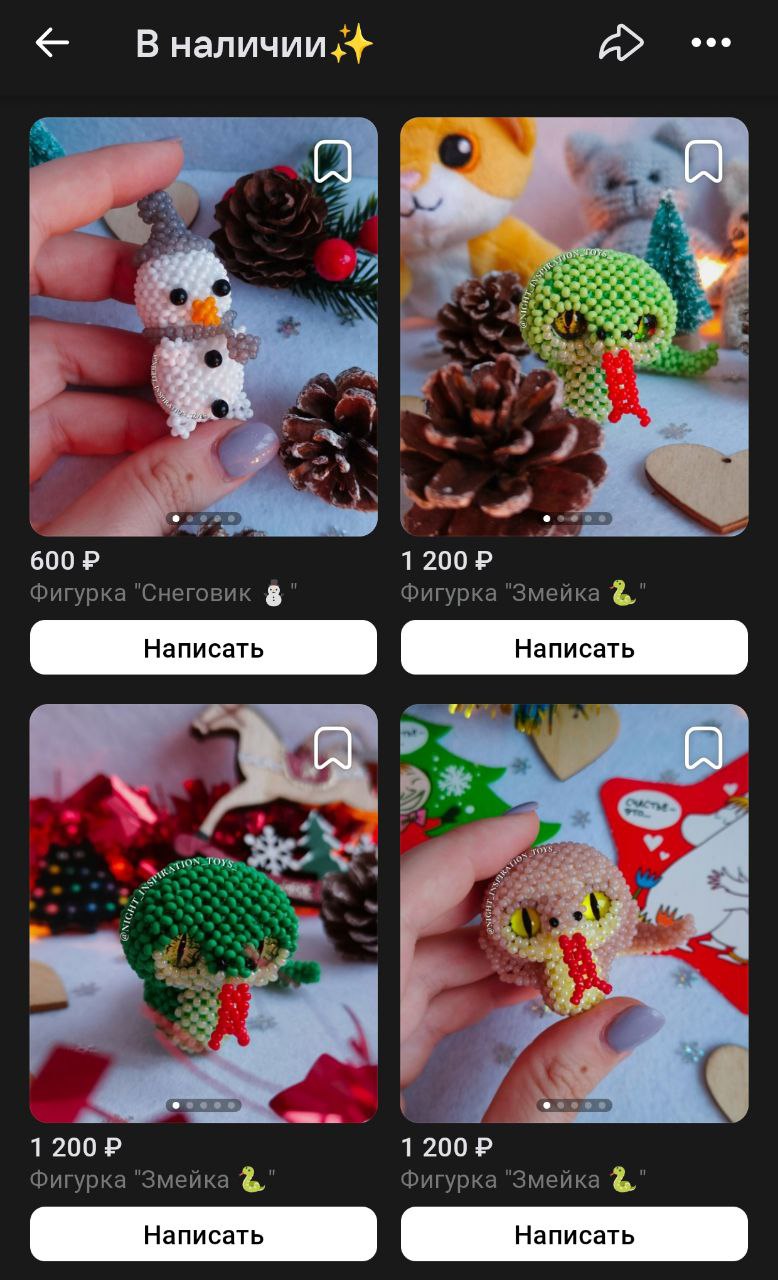Tap Написать under dark green Змейка
This screenshot has height=1280, width=778.
(203, 1234)
